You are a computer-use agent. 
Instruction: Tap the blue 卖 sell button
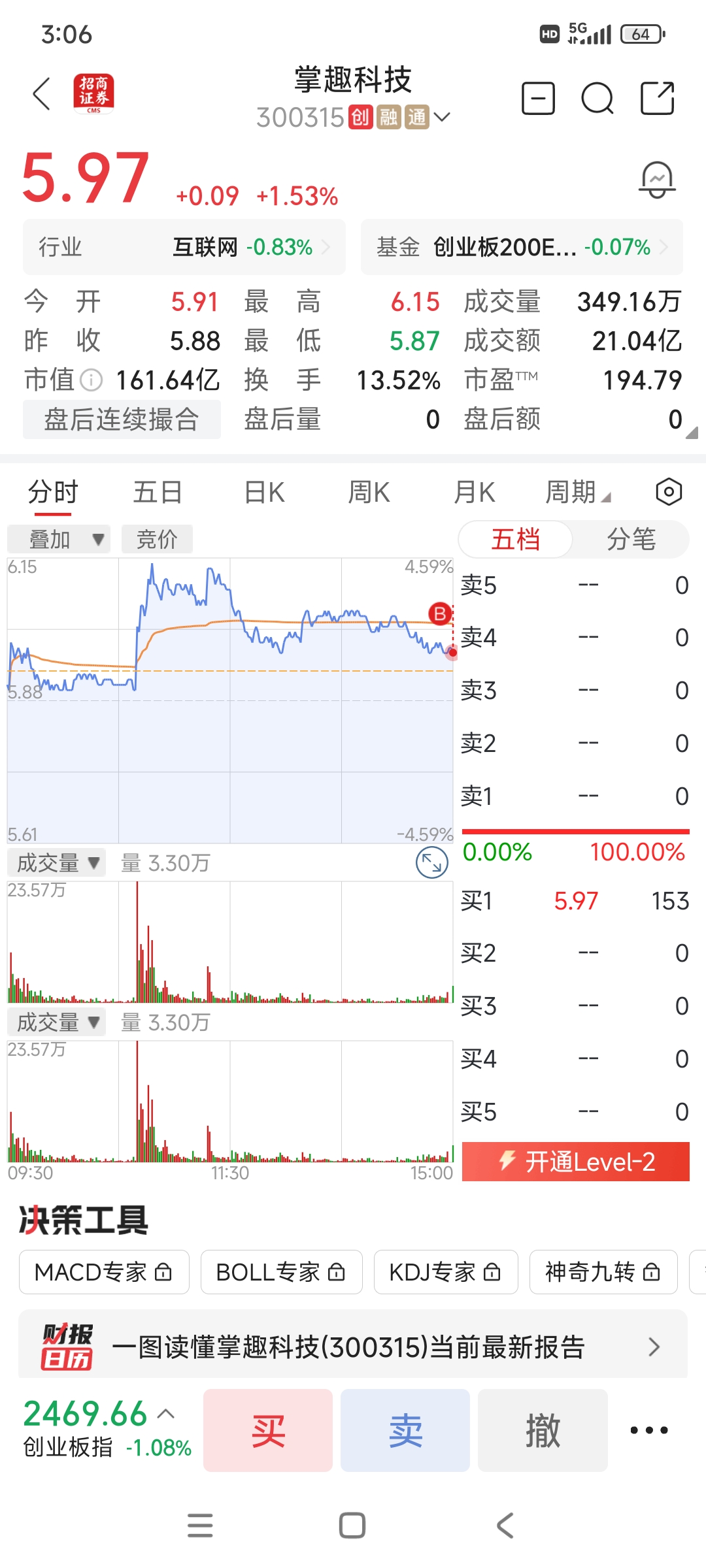405,1430
